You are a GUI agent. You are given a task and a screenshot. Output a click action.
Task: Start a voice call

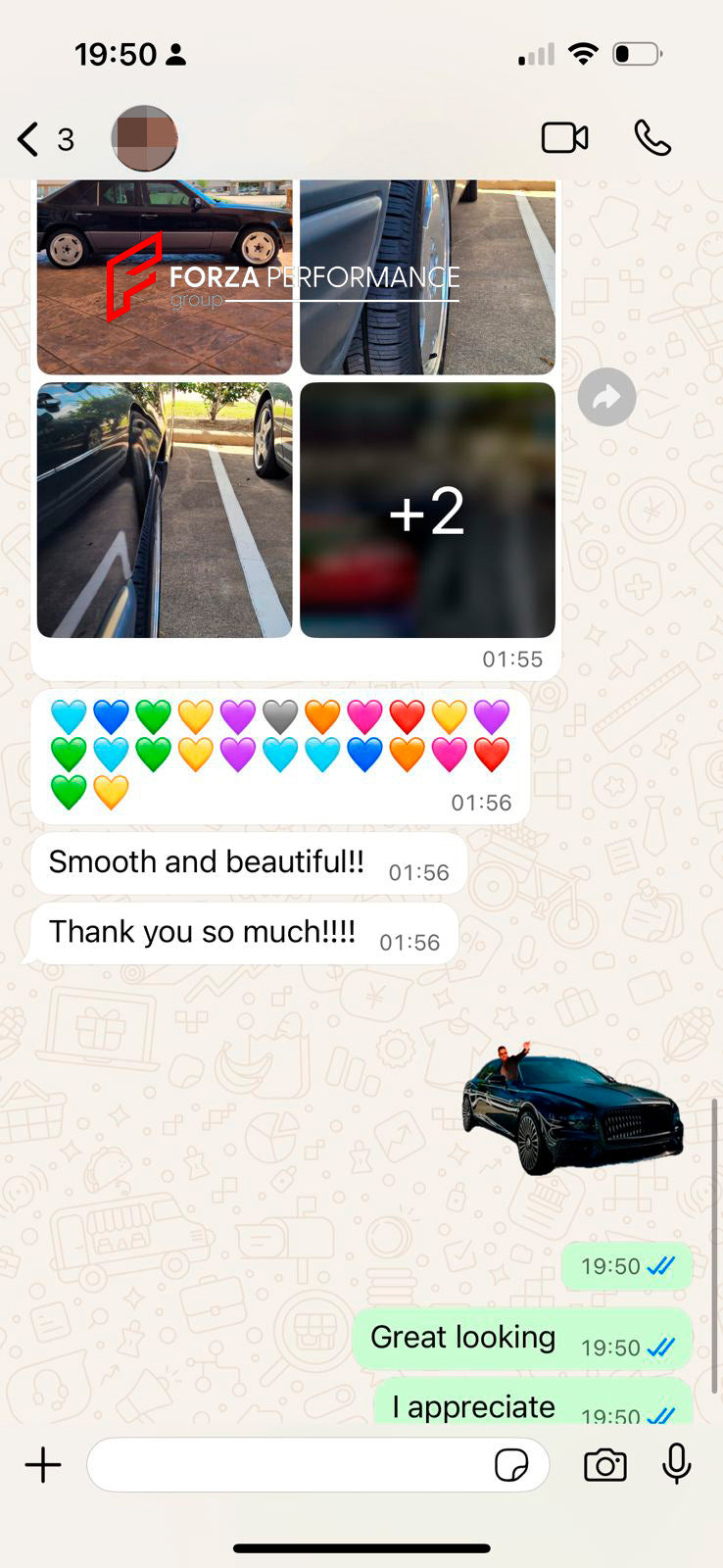coord(652,138)
